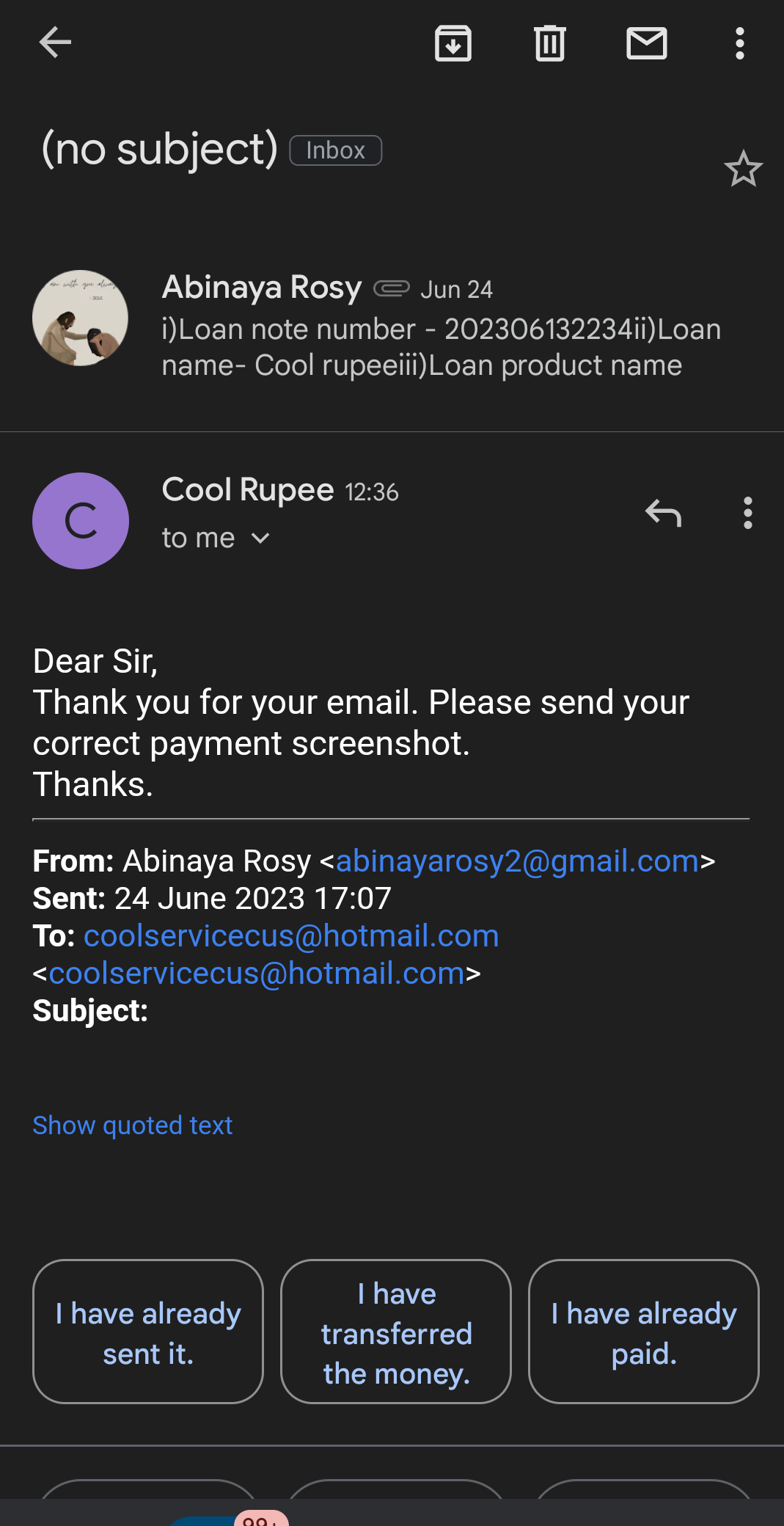View the Cool Rupee sender avatar
The width and height of the screenshot is (784, 1526).
[81, 521]
